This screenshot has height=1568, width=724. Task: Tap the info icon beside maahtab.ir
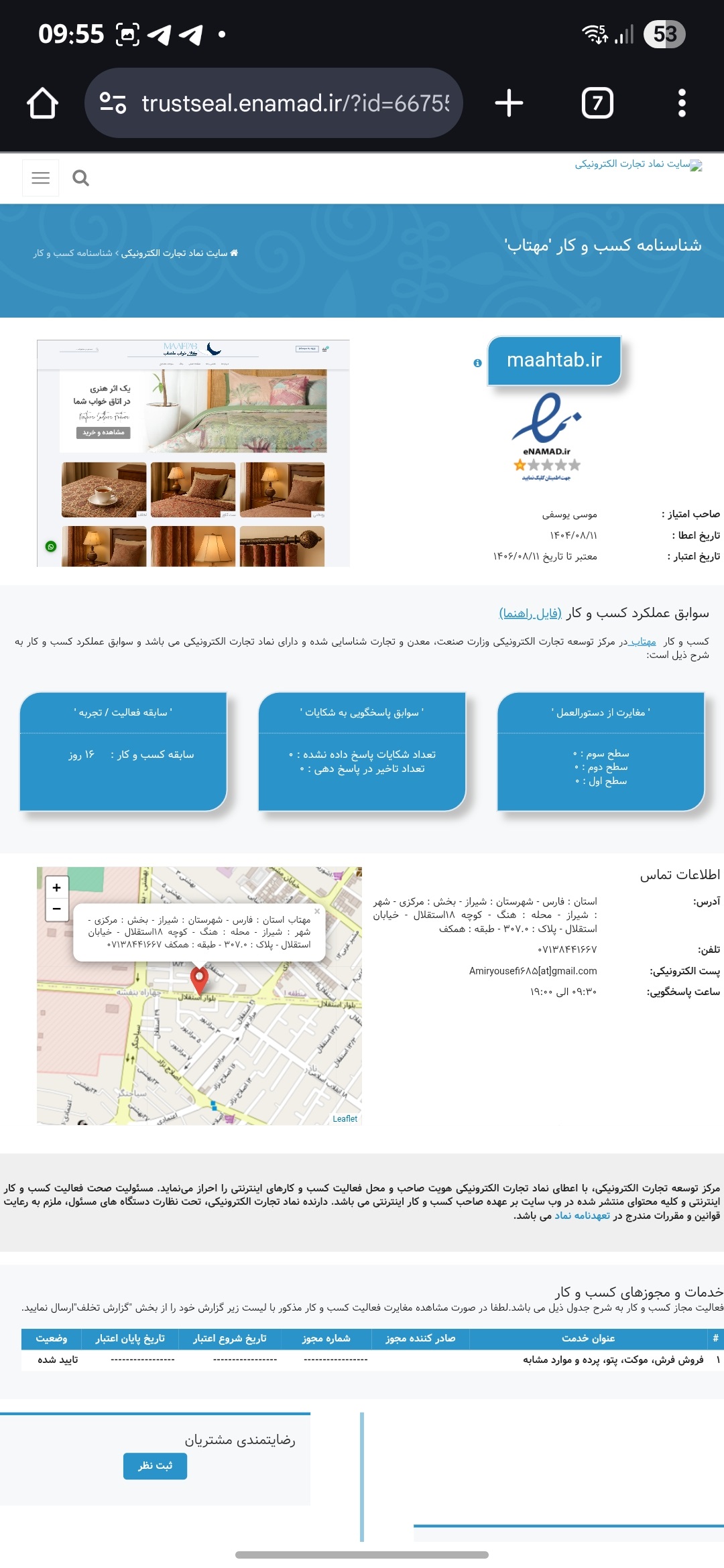point(477,363)
